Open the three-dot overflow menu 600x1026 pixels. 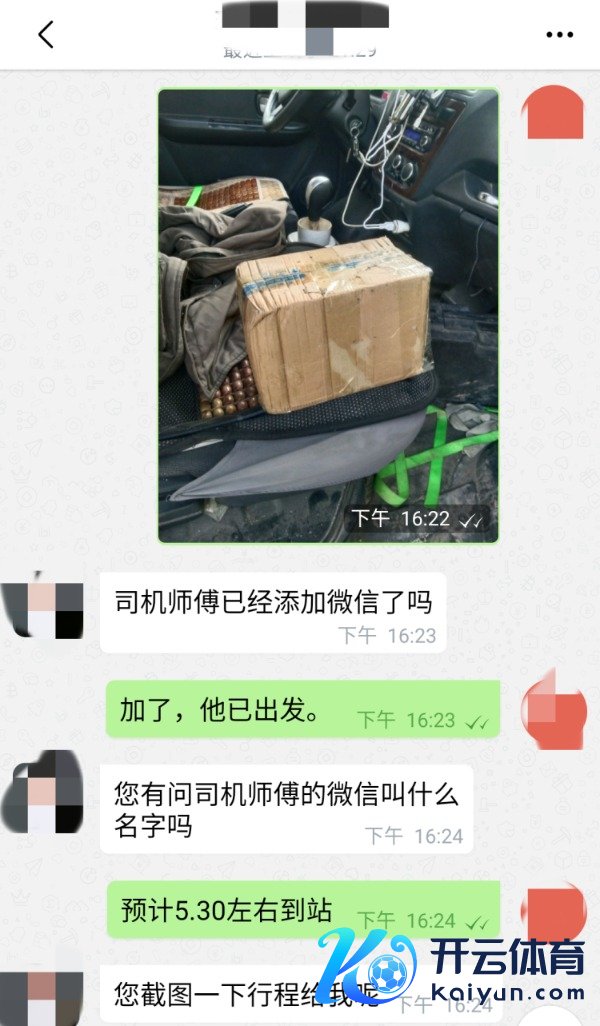[559, 35]
